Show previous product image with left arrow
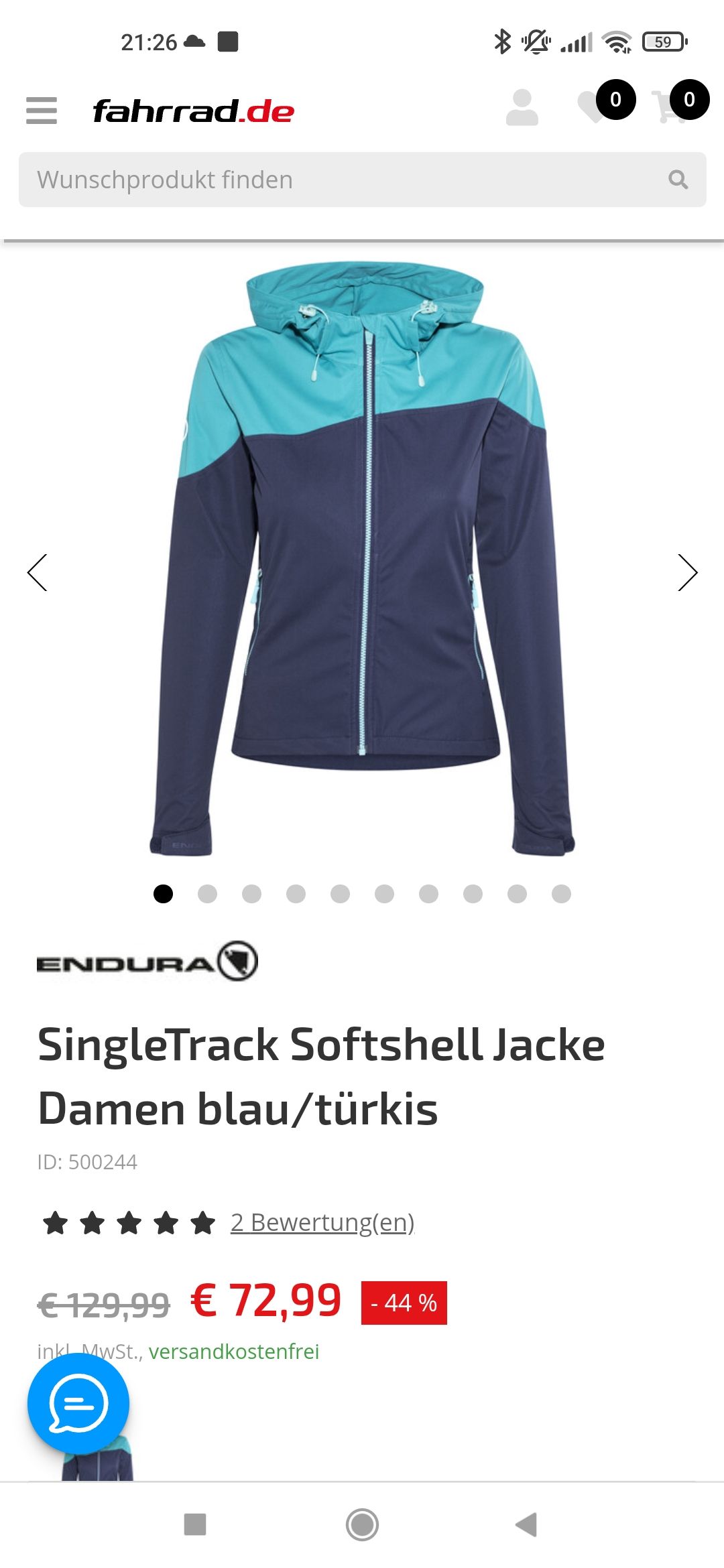This screenshot has width=724, height=1568. [x=38, y=572]
